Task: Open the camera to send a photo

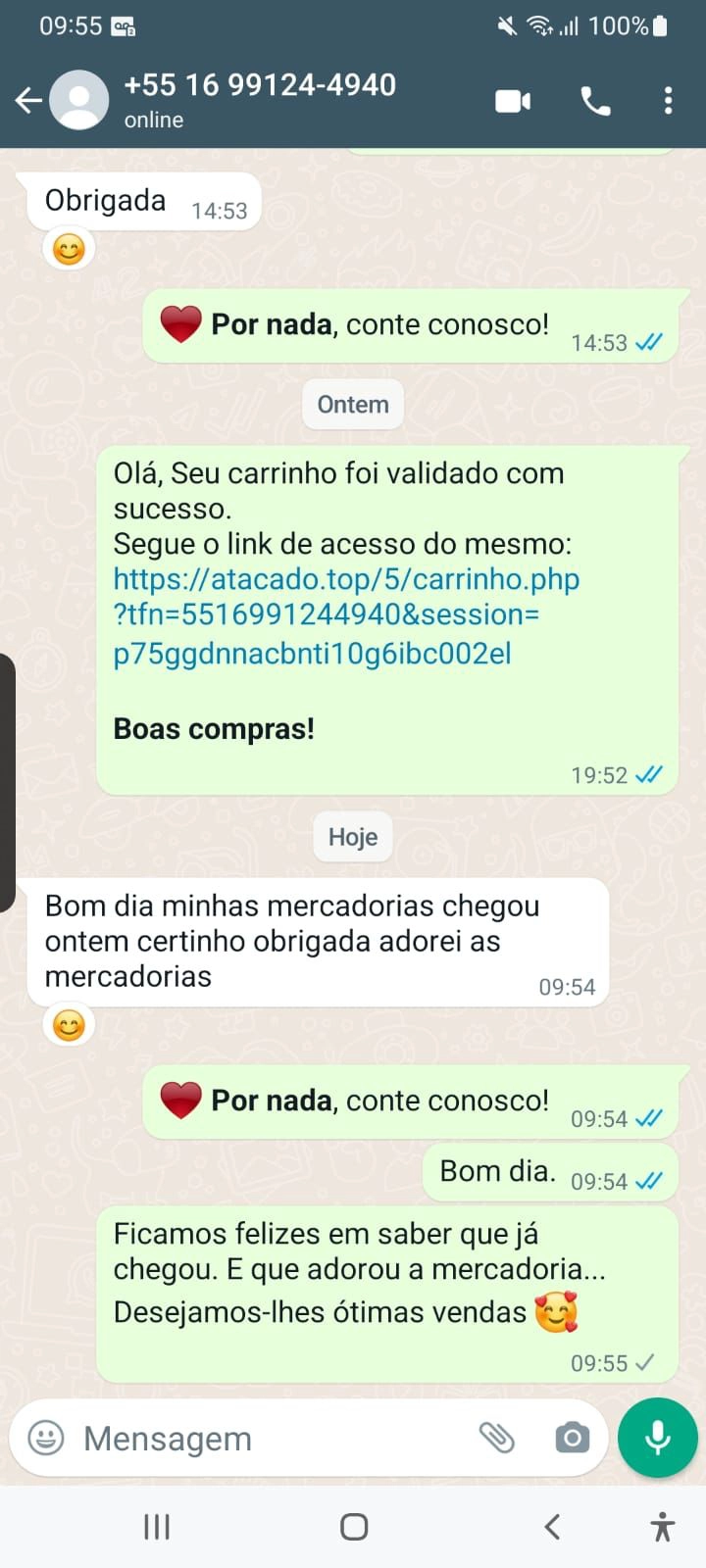Action: point(572,1438)
